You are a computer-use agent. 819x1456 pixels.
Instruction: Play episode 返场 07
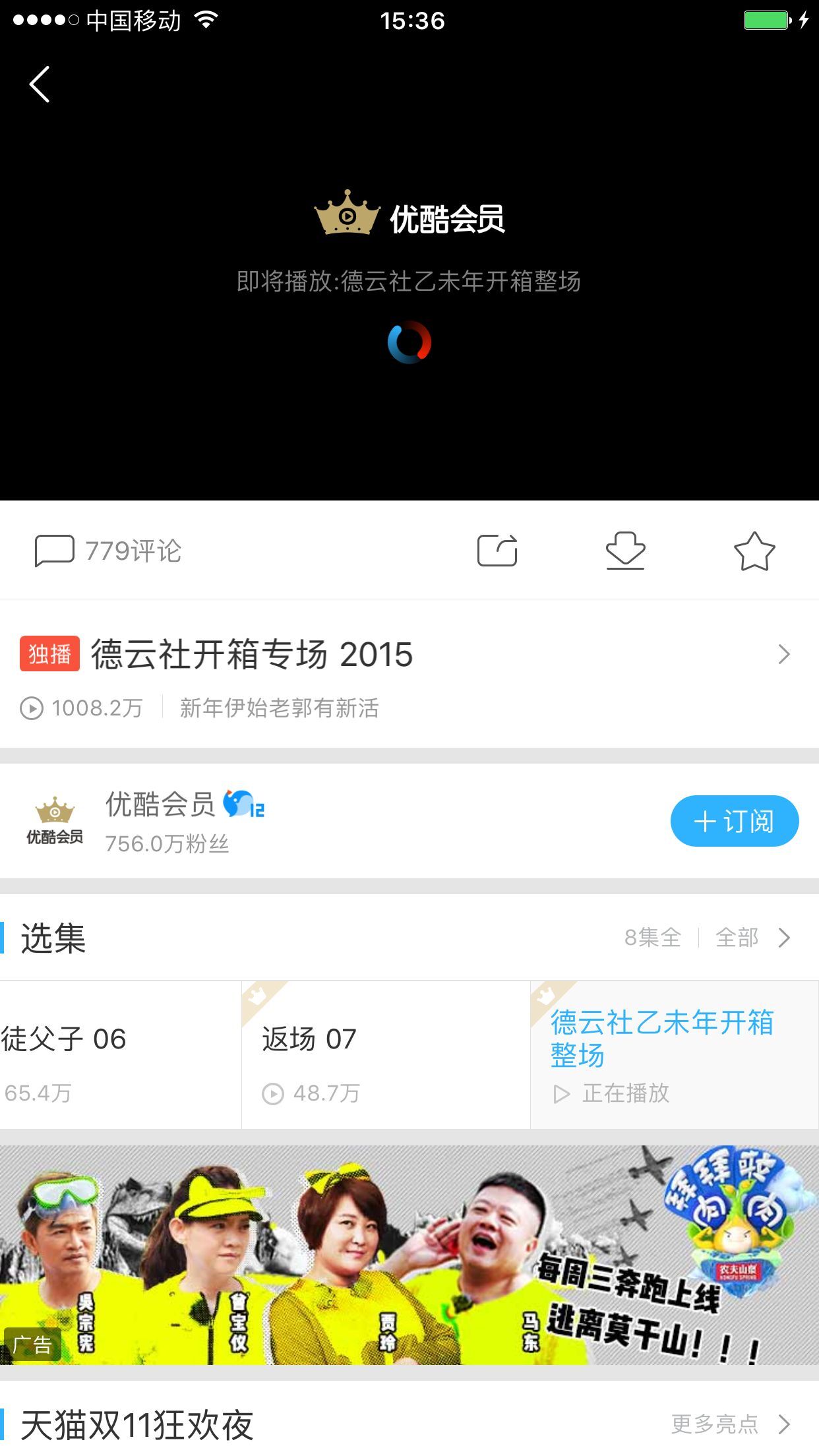[385, 1055]
